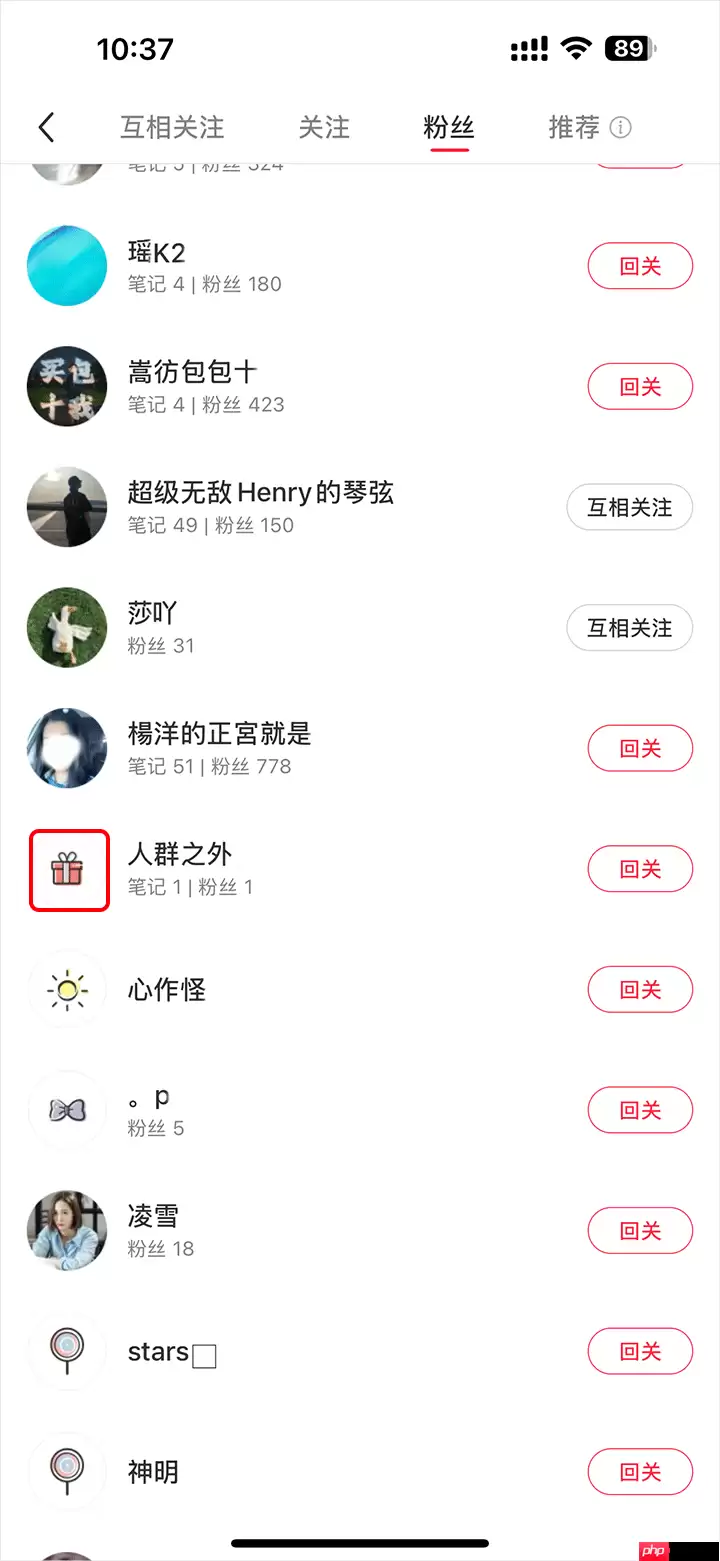This screenshot has height=1561, width=720.
Task: Switch to the 关注 tab
Action: tap(325, 127)
